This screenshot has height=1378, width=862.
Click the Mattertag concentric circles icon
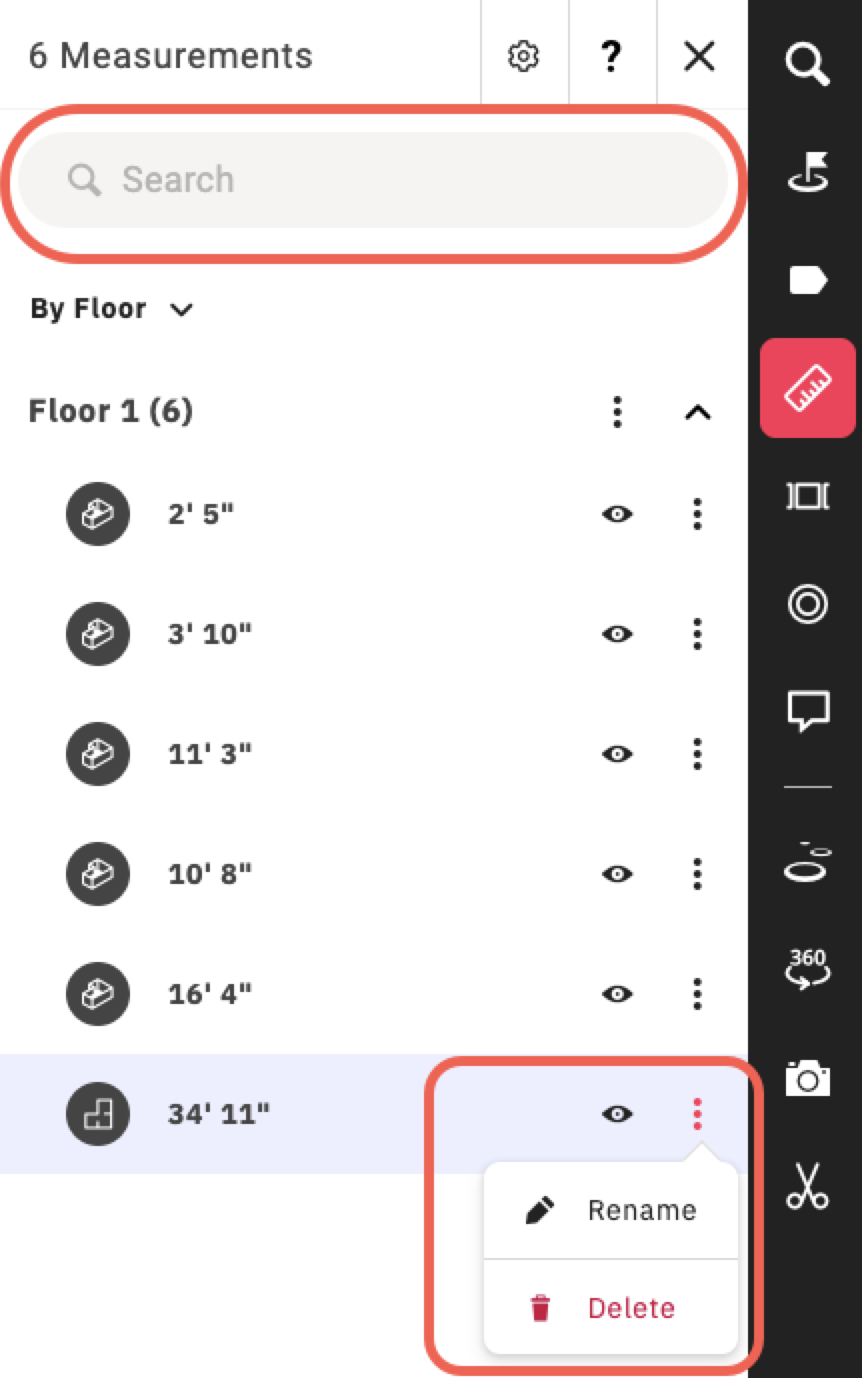[808, 605]
